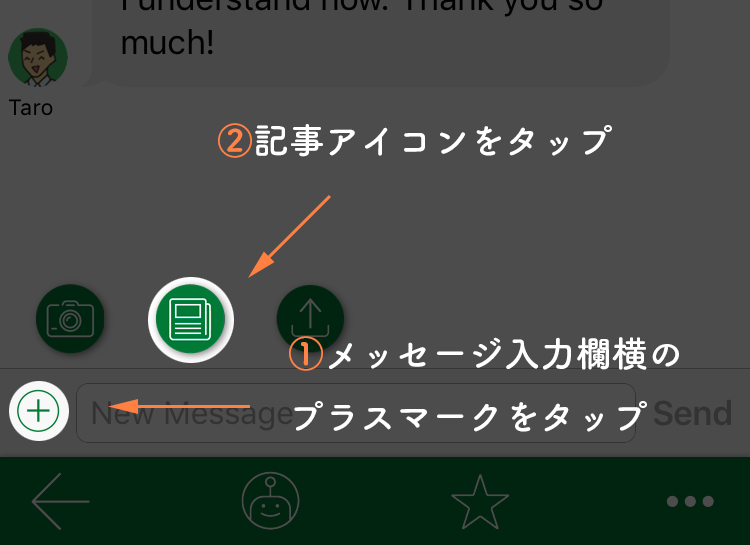Image resolution: width=750 pixels, height=545 pixels.
Task: Go back with the arrow icon
Action: click(60, 501)
